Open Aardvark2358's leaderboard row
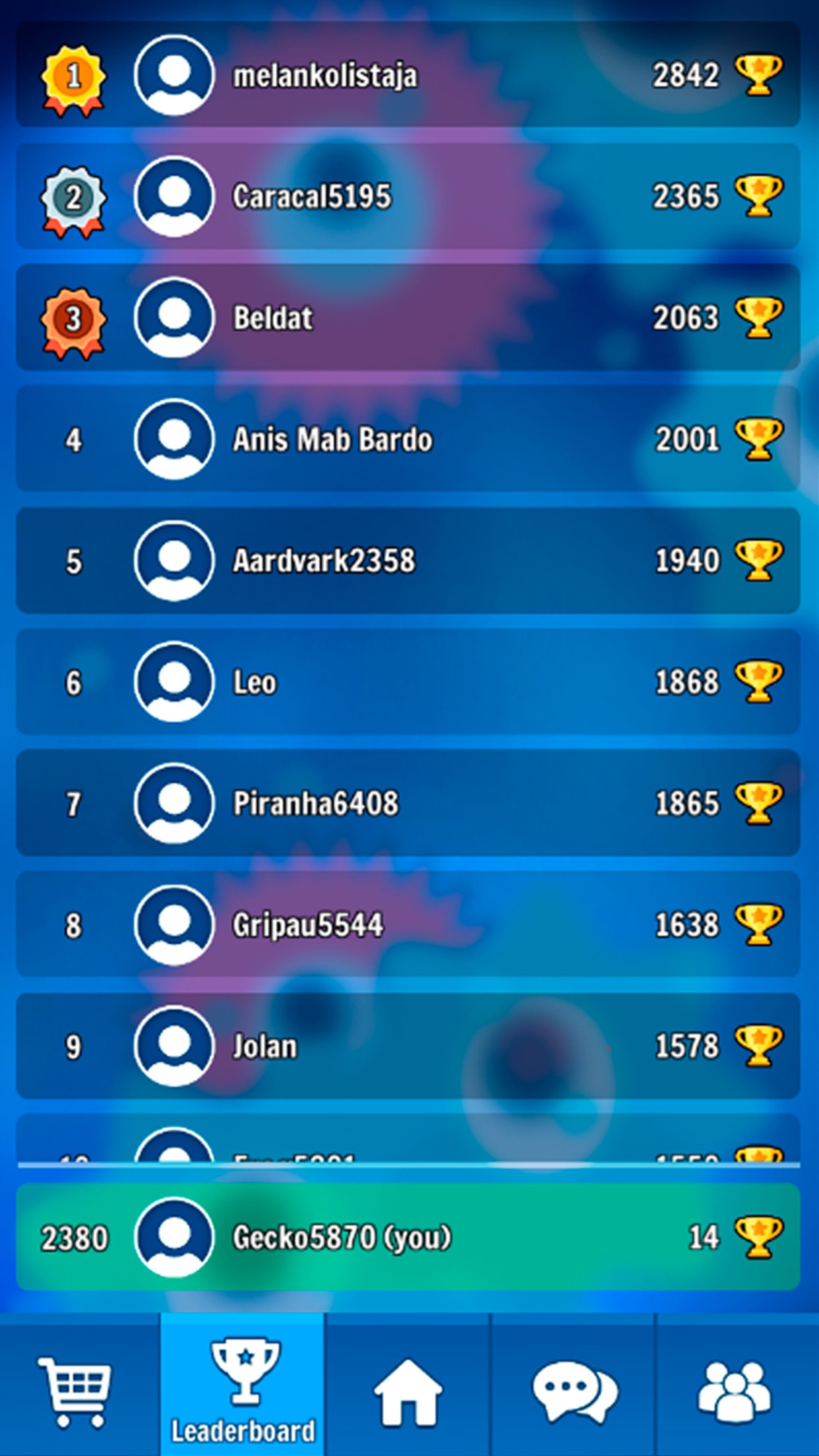Screen dimensions: 819x1456 click(408, 561)
